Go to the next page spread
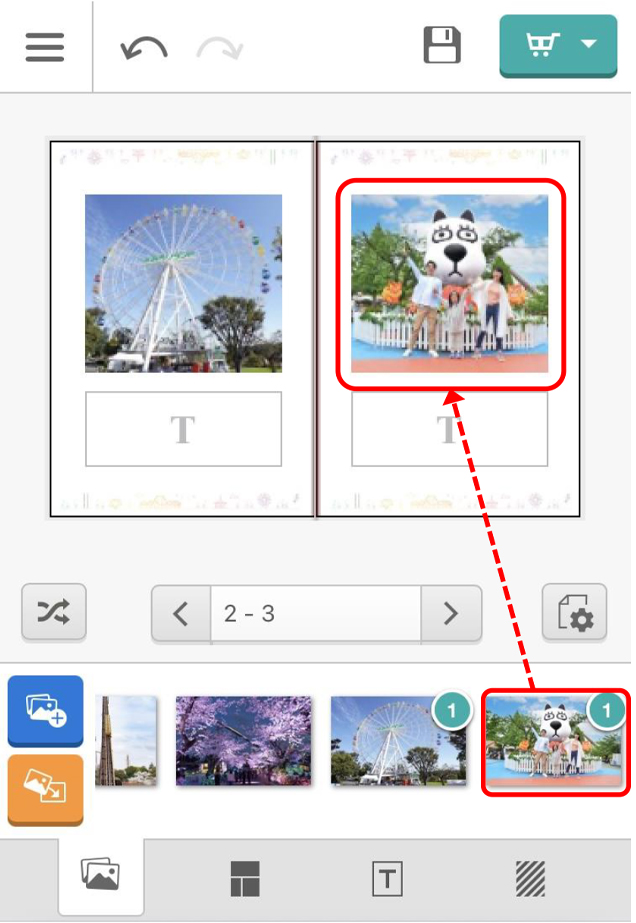 pyautogui.click(x=451, y=613)
